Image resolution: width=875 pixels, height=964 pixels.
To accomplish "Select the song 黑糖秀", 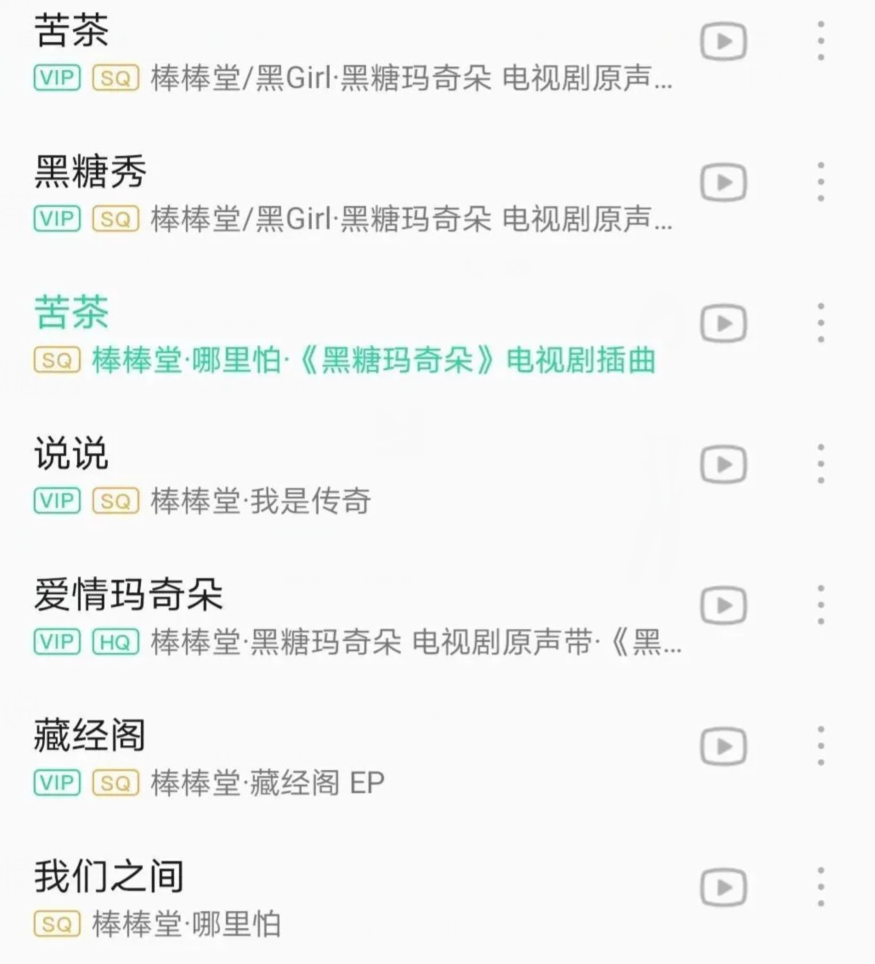I will pyautogui.click(x=96, y=173).
